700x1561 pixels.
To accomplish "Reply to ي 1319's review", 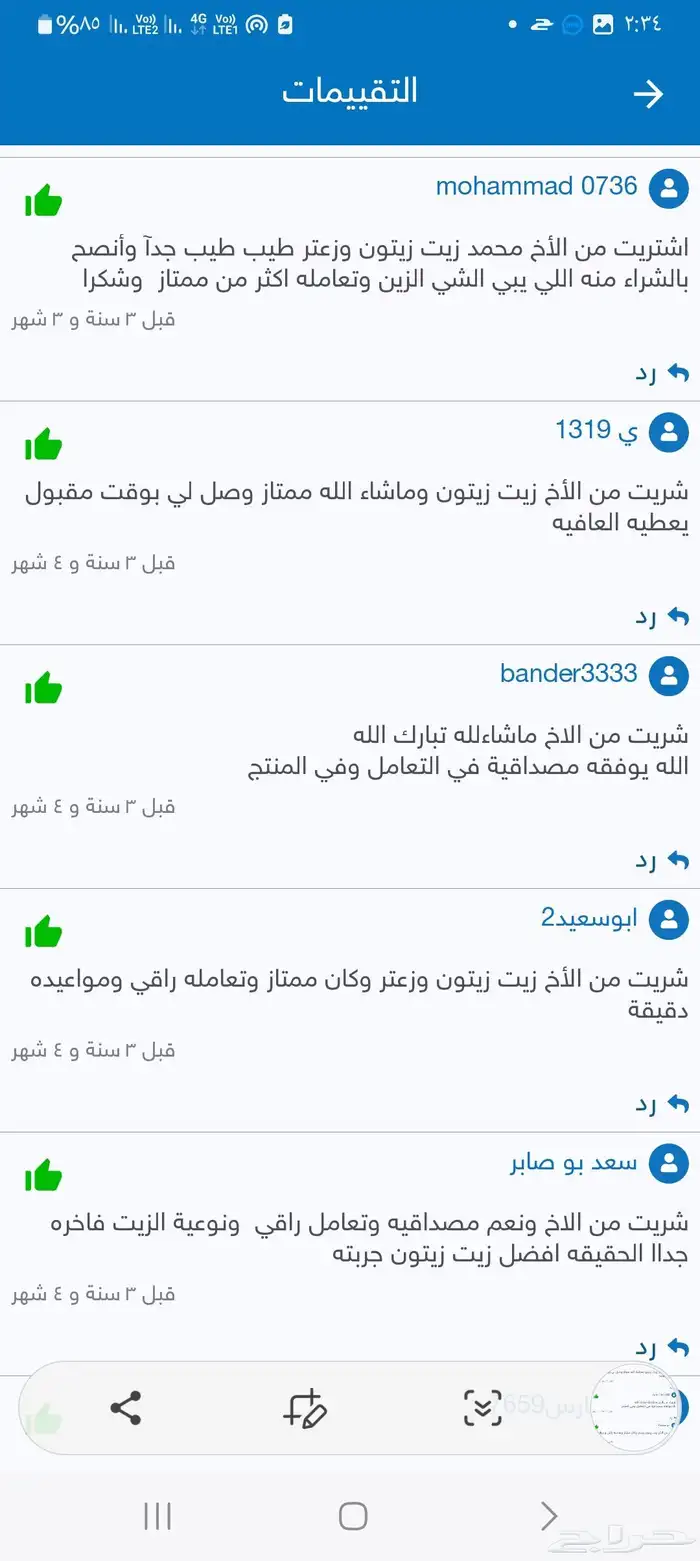I will click(x=662, y=617).
